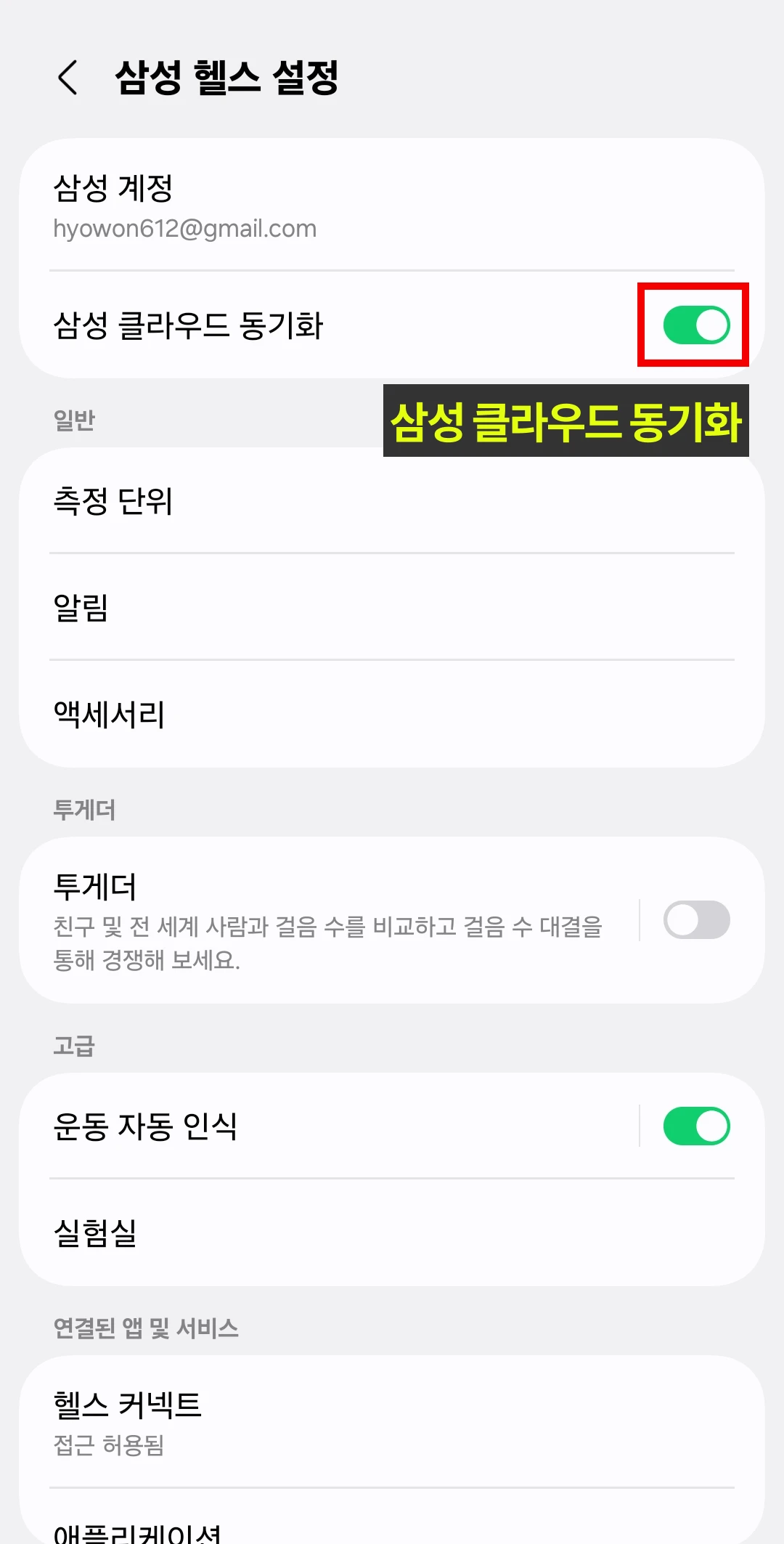This screenshot has width=784, height=1544.
Task: Turn off 삼성 클라우드 동기화 switch
Action: [x=695, y=325]
